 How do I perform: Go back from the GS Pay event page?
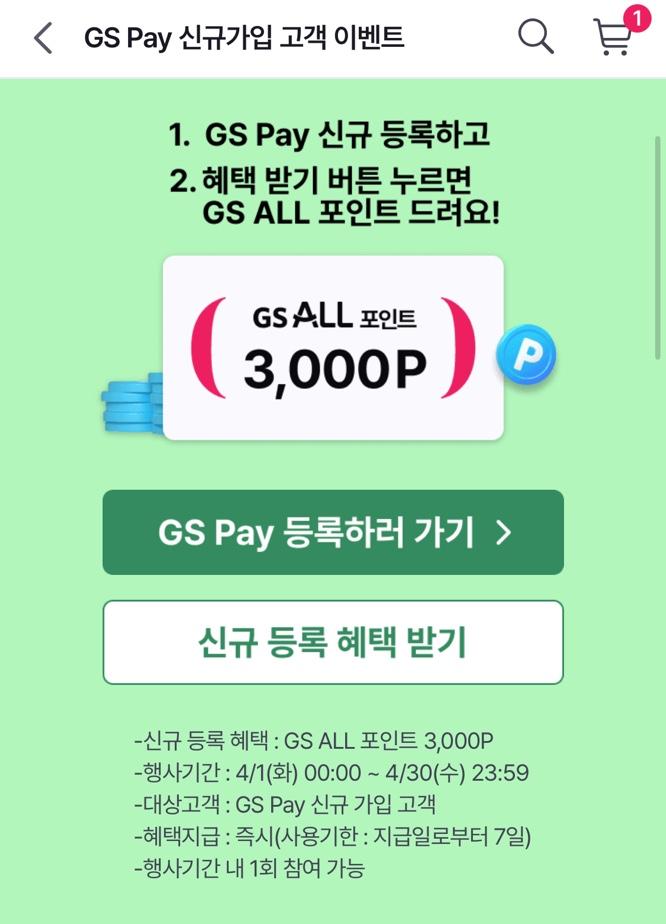[x=43, y=38]
